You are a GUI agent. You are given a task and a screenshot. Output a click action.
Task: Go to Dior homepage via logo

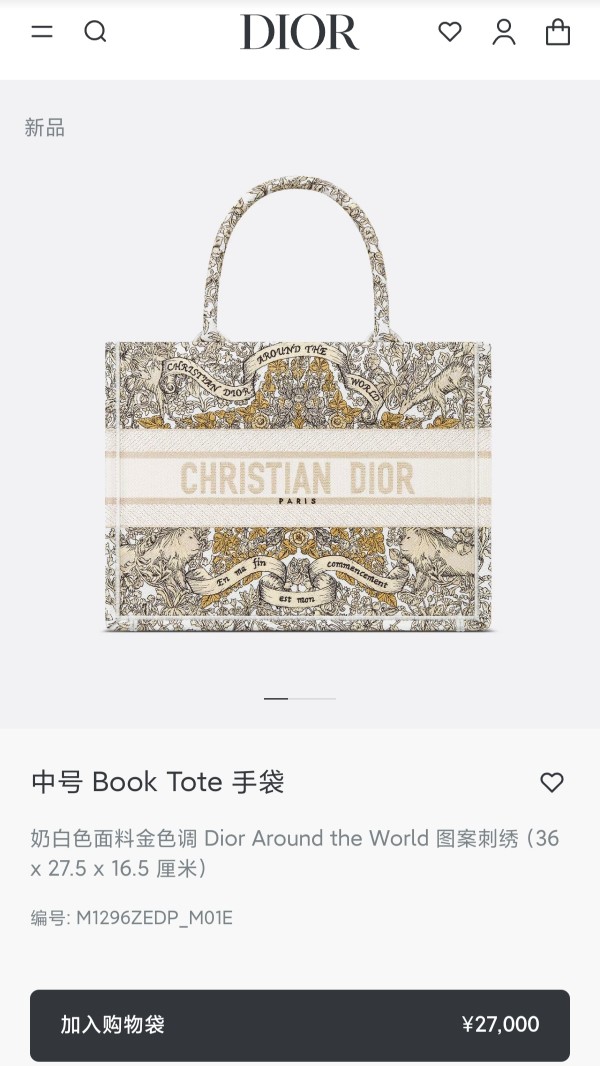[299, 33]
